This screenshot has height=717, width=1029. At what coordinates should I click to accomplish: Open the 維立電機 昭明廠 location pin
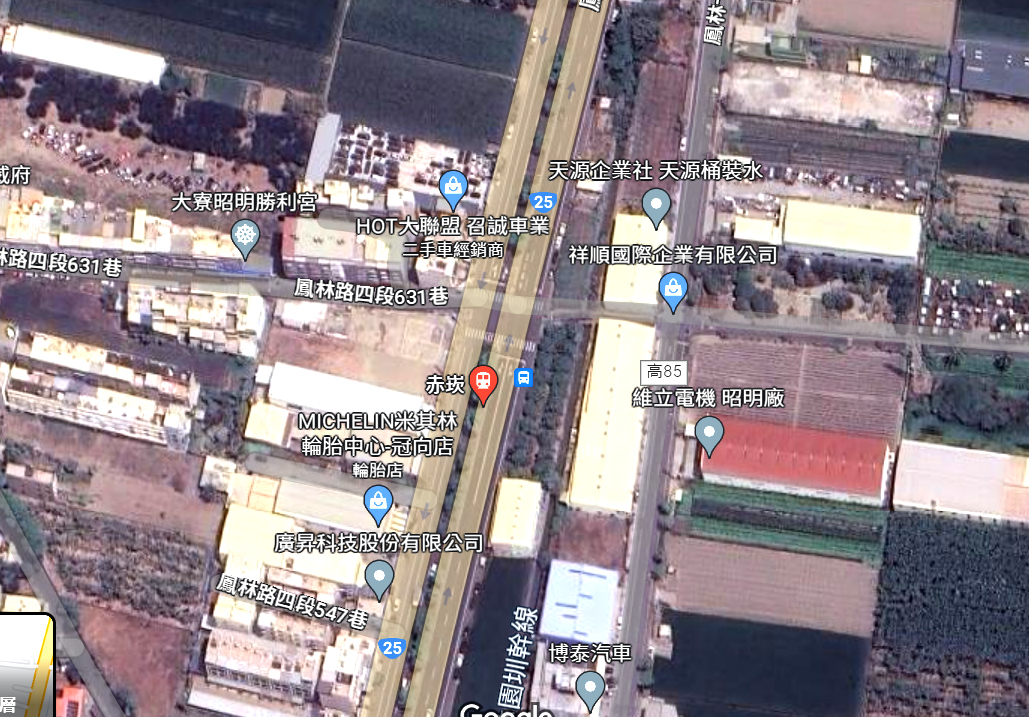coord(709,434)
